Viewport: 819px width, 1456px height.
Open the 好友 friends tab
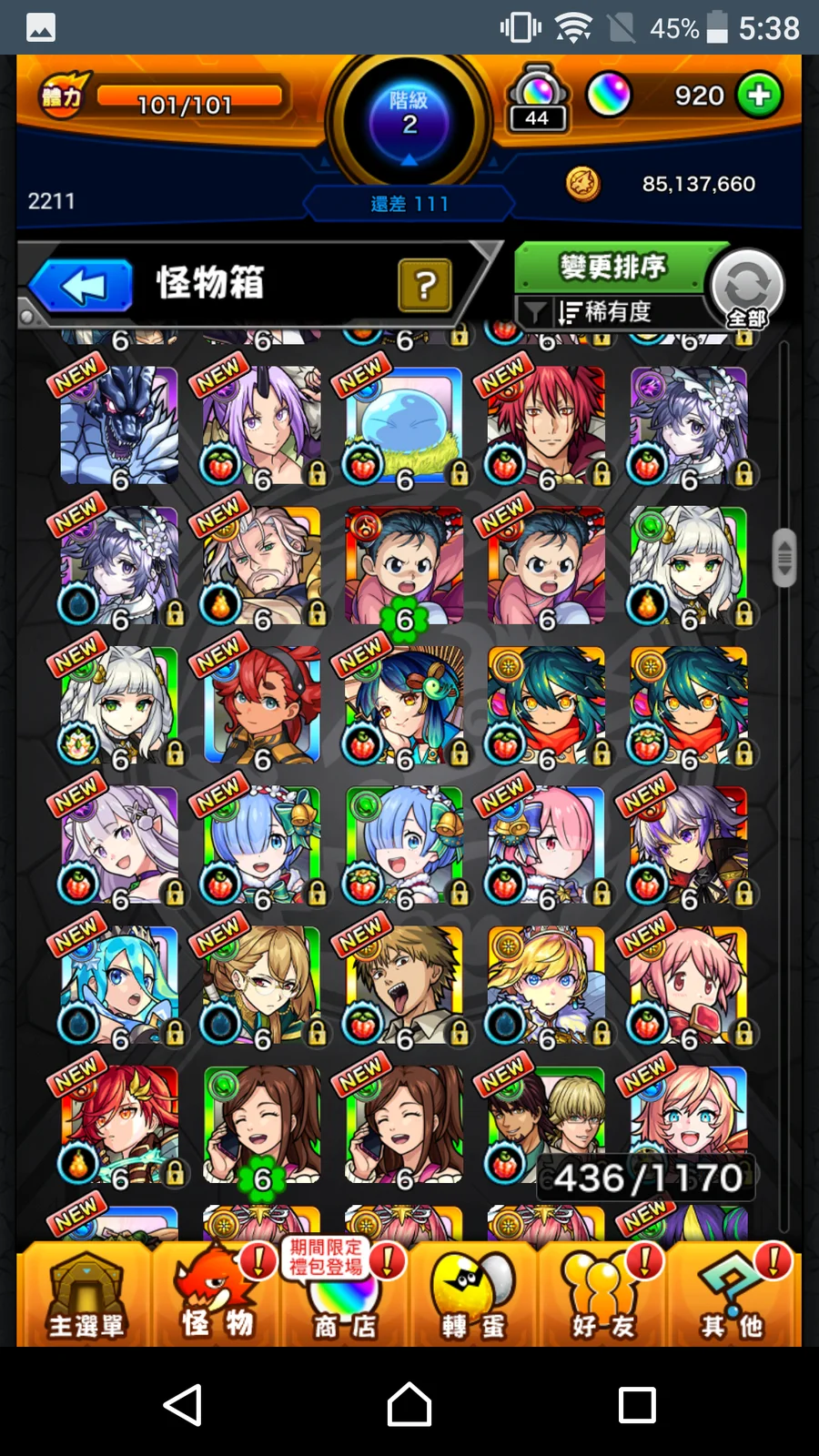tap(603, 1297)
